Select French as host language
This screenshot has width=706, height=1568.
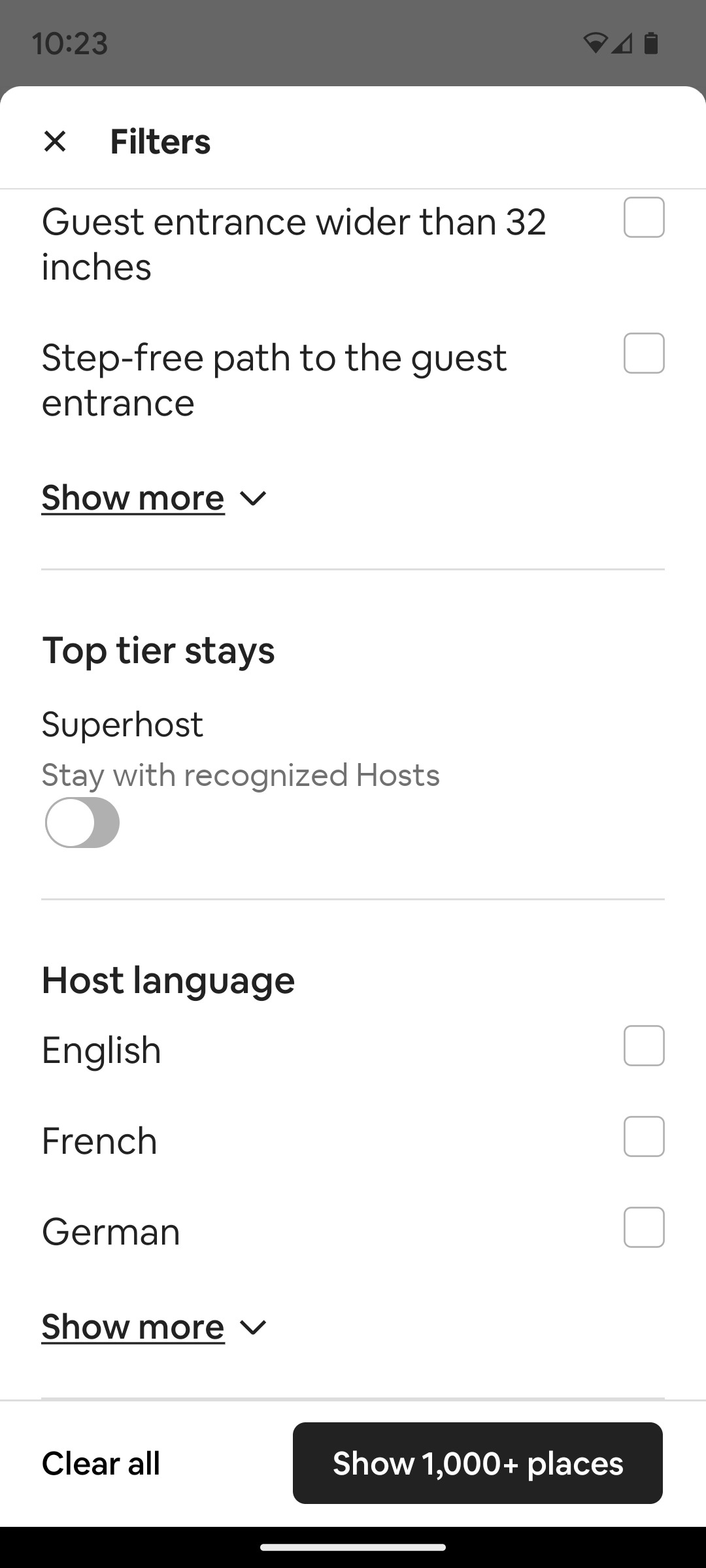[x=644, y=1137]
